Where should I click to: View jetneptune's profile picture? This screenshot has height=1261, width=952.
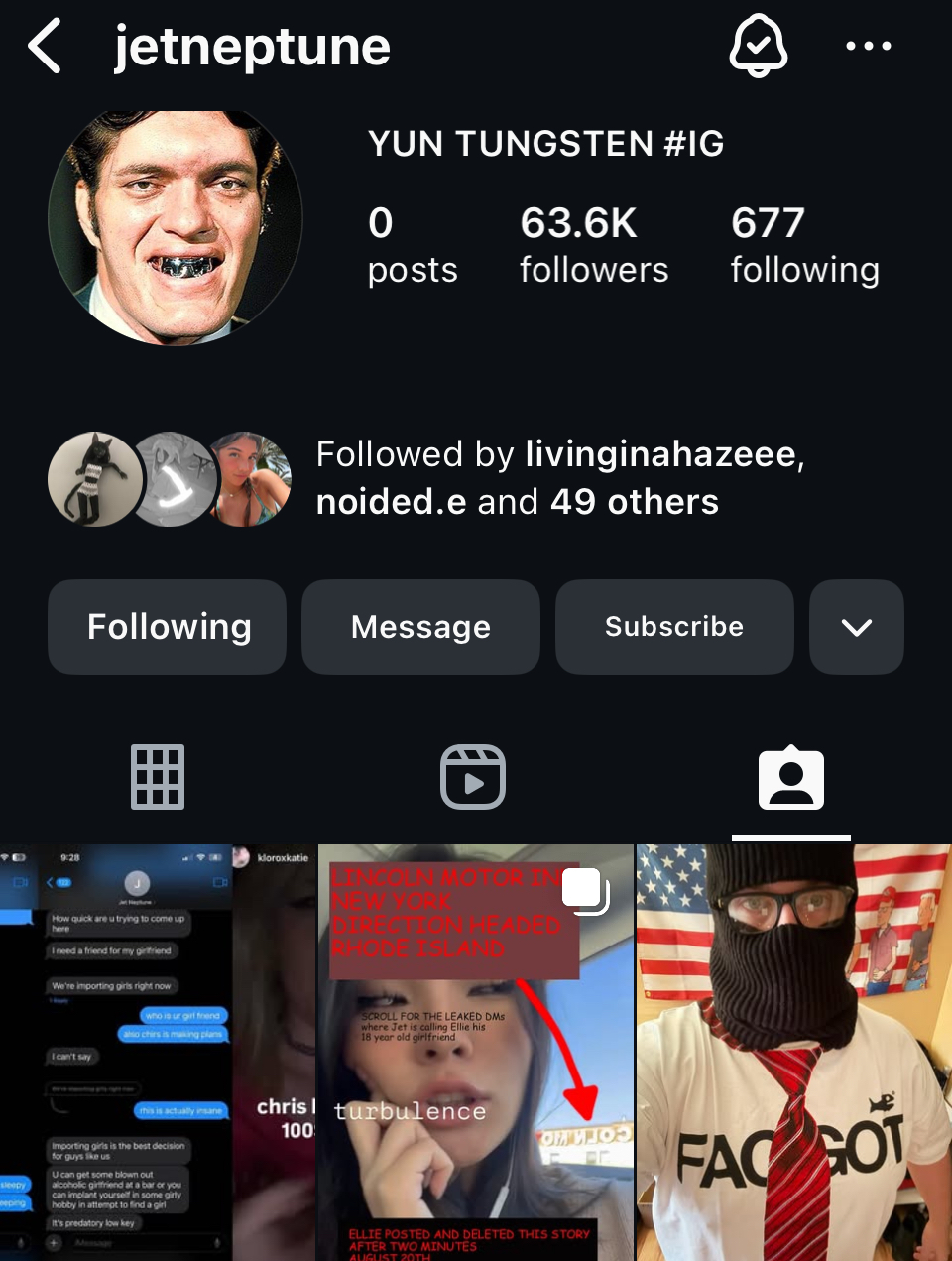pos(176,227)
